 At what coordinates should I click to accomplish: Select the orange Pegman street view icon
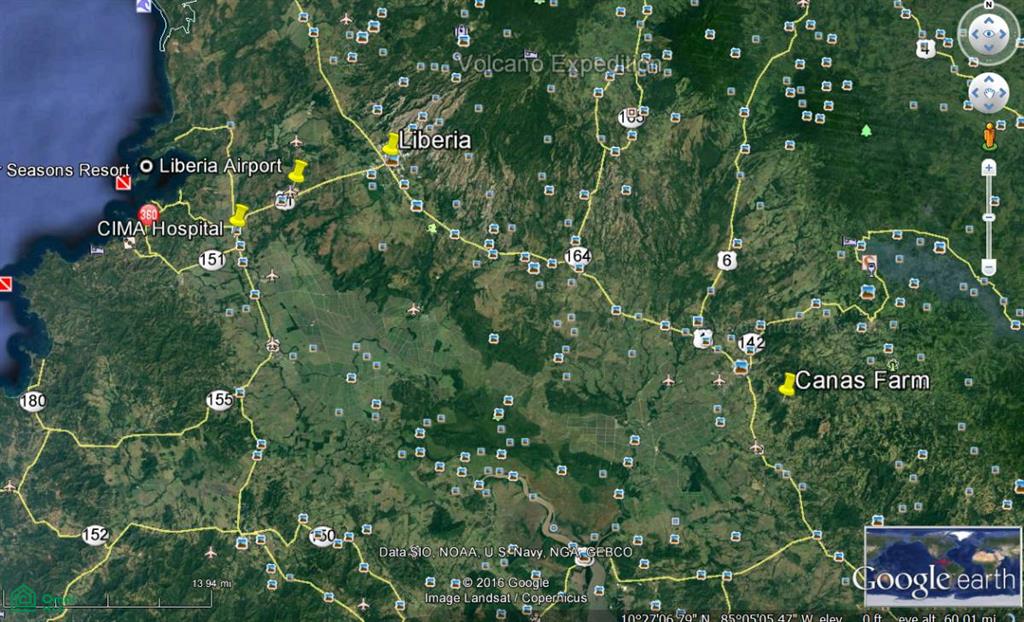coord(989,134)
